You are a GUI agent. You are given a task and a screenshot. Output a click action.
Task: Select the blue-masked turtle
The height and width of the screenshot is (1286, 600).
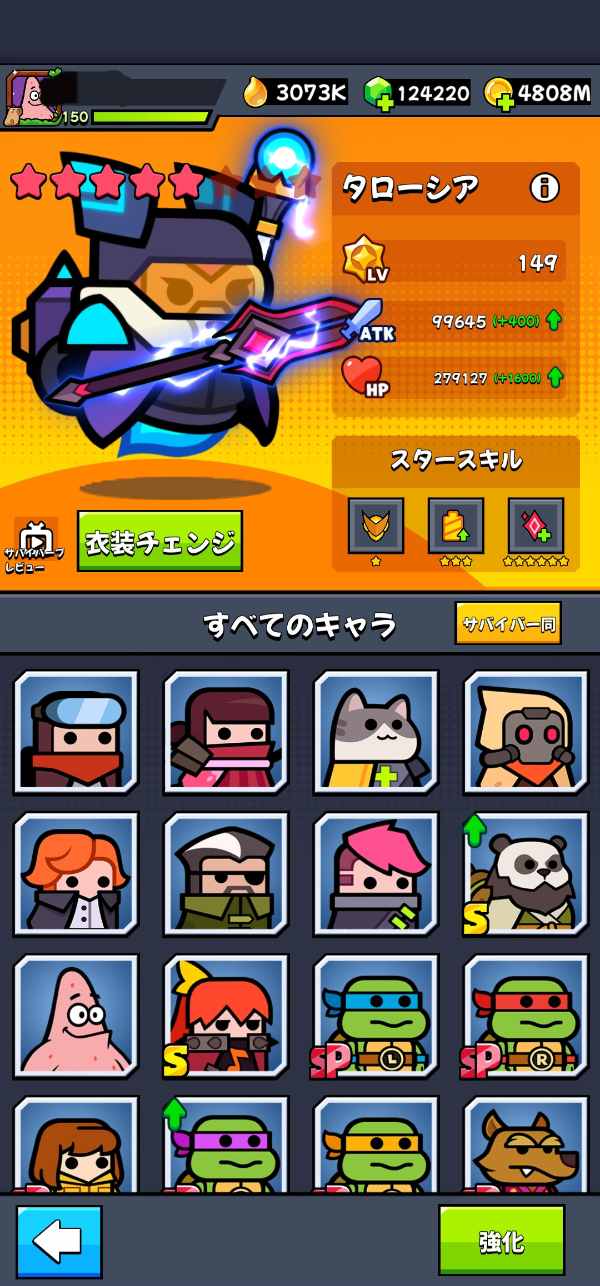(376, 1017)
